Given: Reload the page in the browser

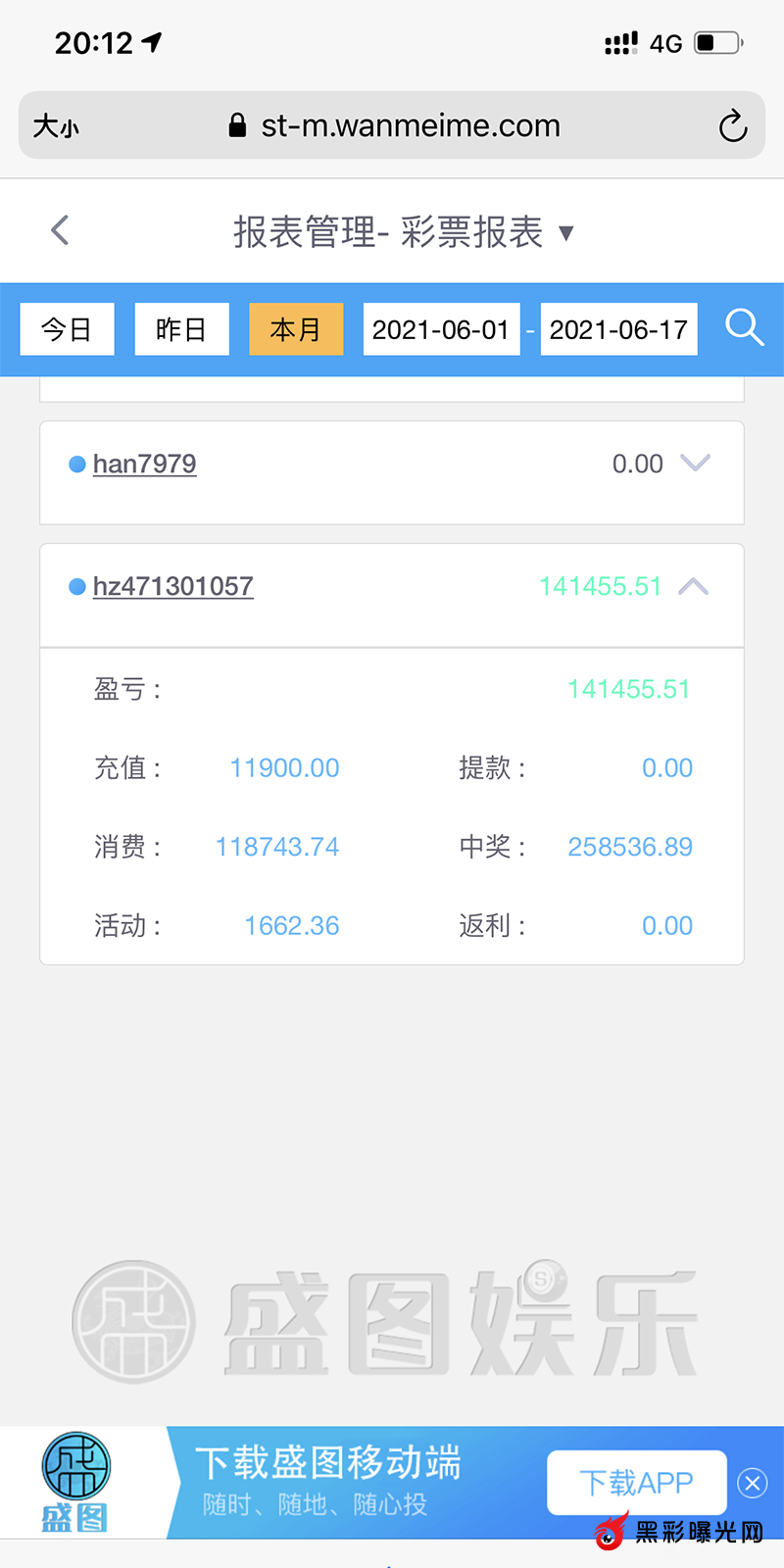Looking at the screenshot, I should click(x=732, y=126).
